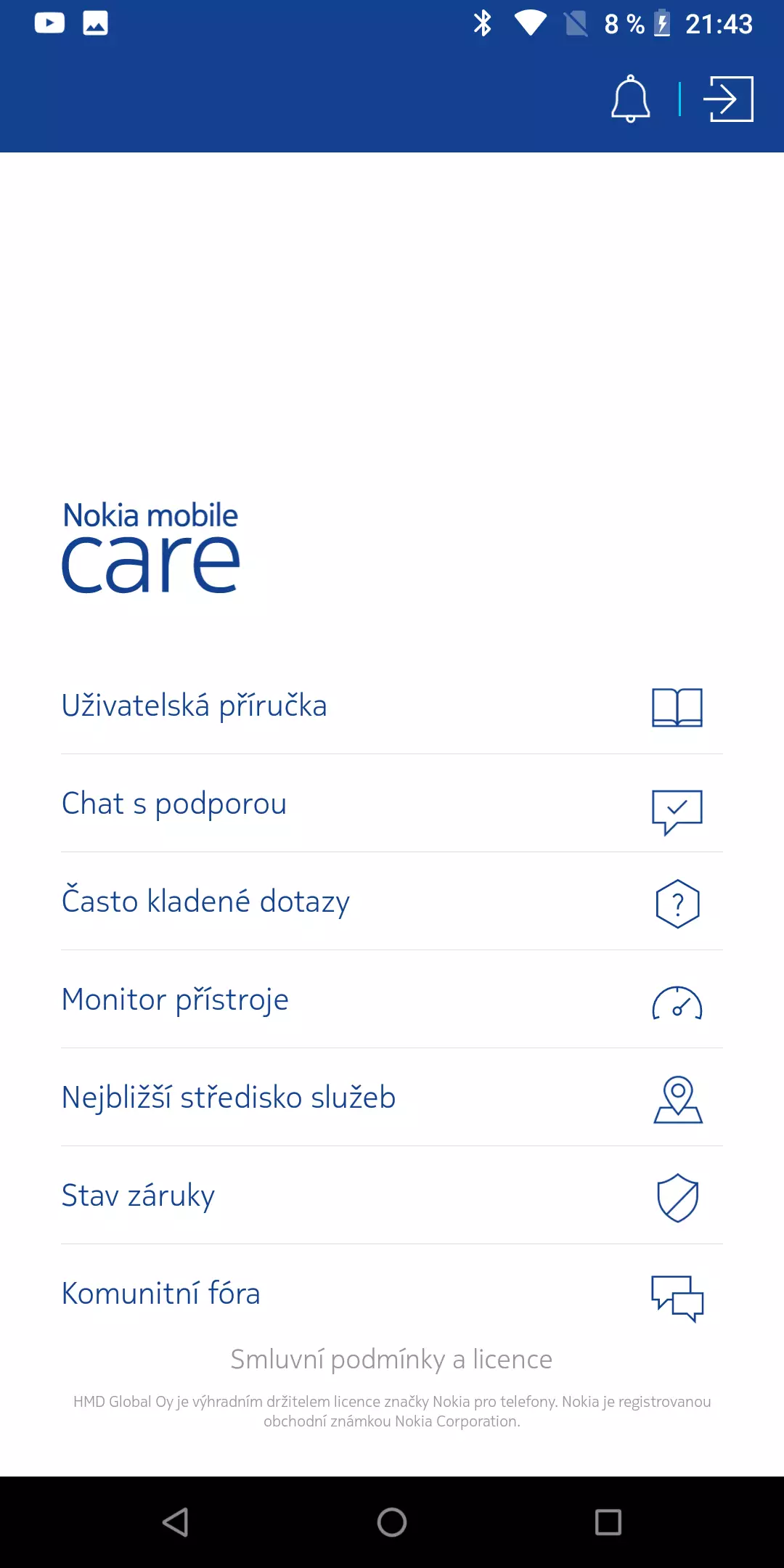Open Často kladené dotazy
Viewport: 784px width, 1568px height.
[392, 902]
